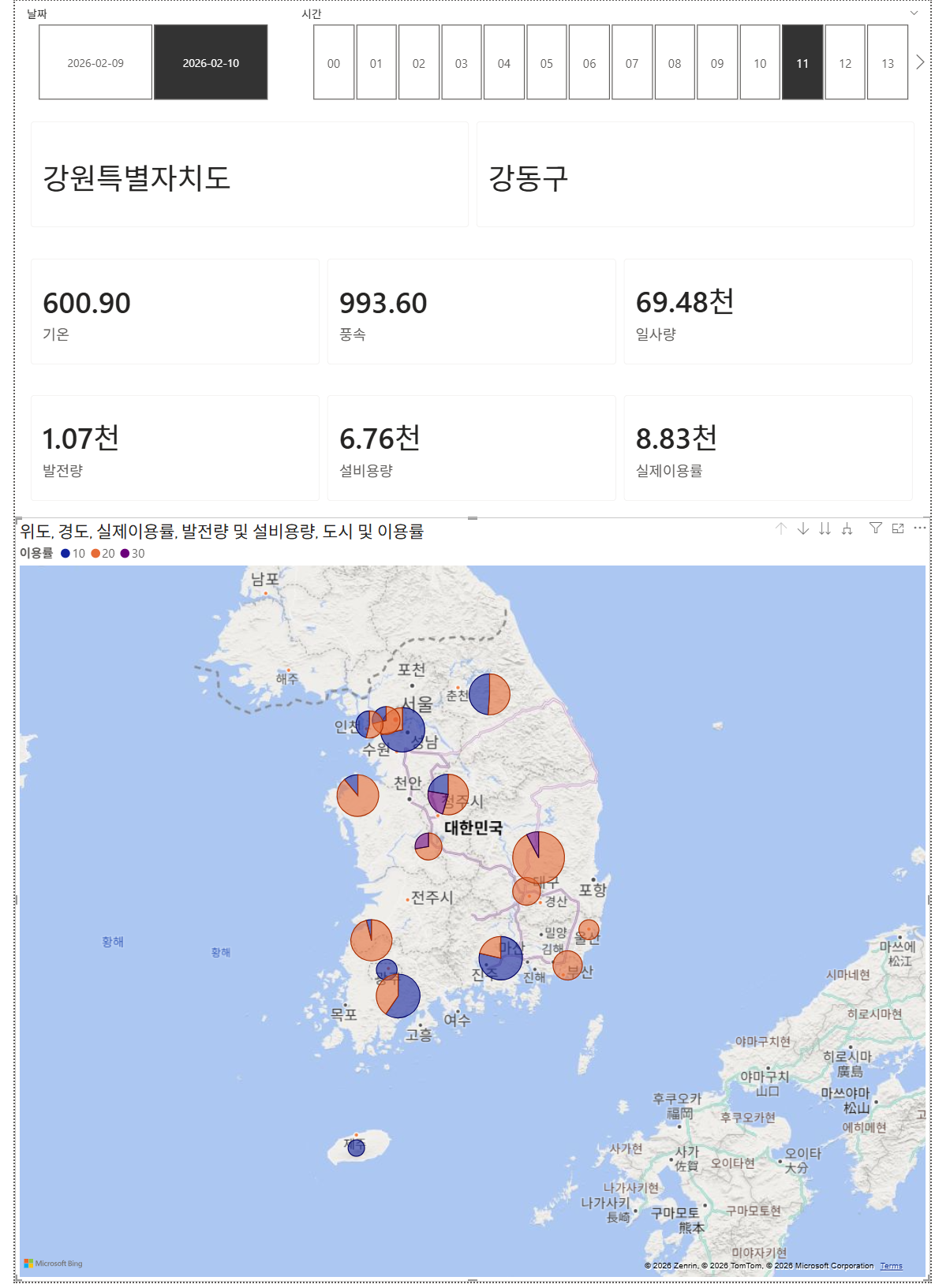The width and height of the screenshot is (950, 1288).
Task: Select the 2026-02-09 date tile
Action: 95,62
